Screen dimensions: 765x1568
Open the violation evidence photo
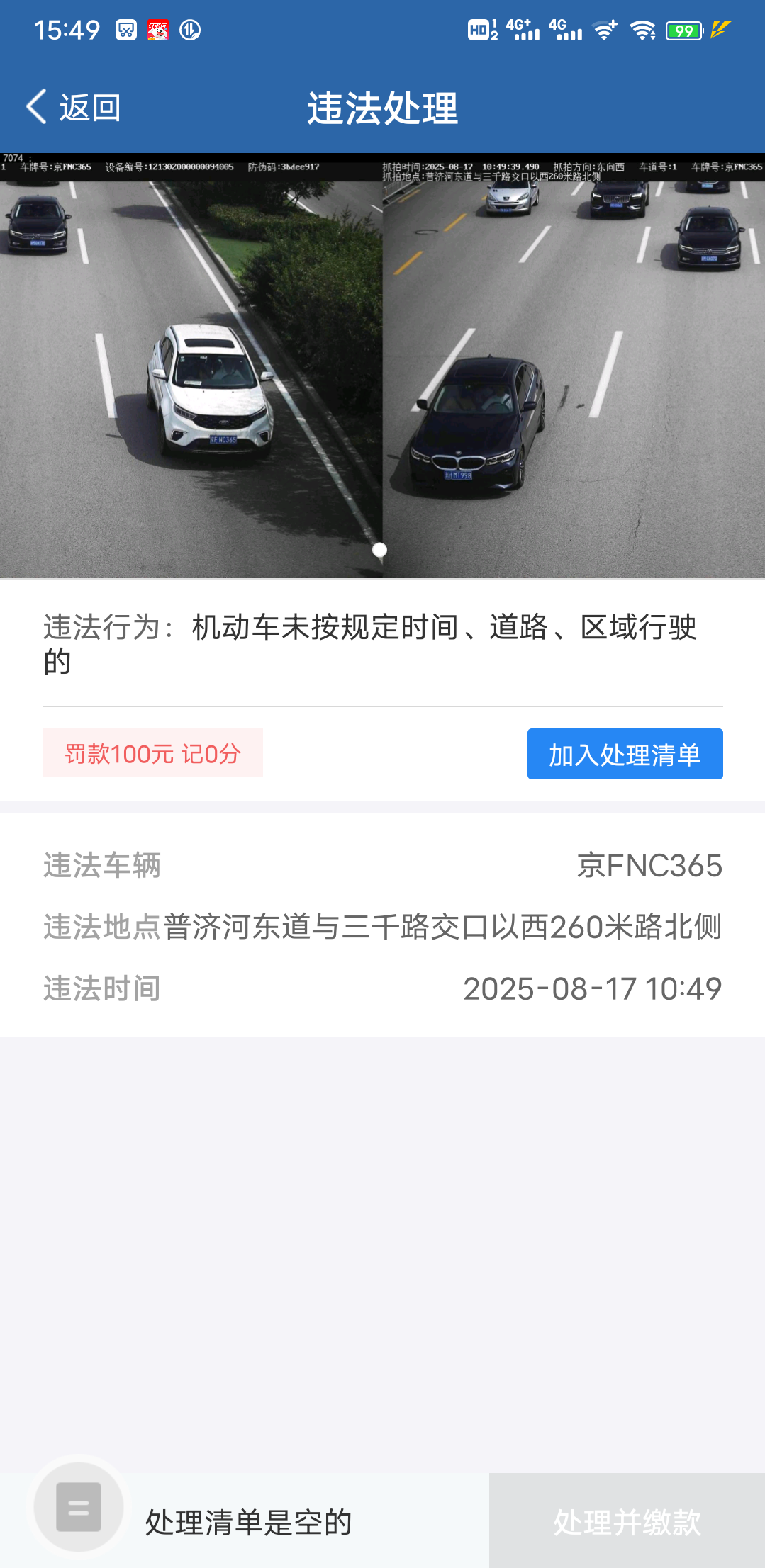[382, 366]
